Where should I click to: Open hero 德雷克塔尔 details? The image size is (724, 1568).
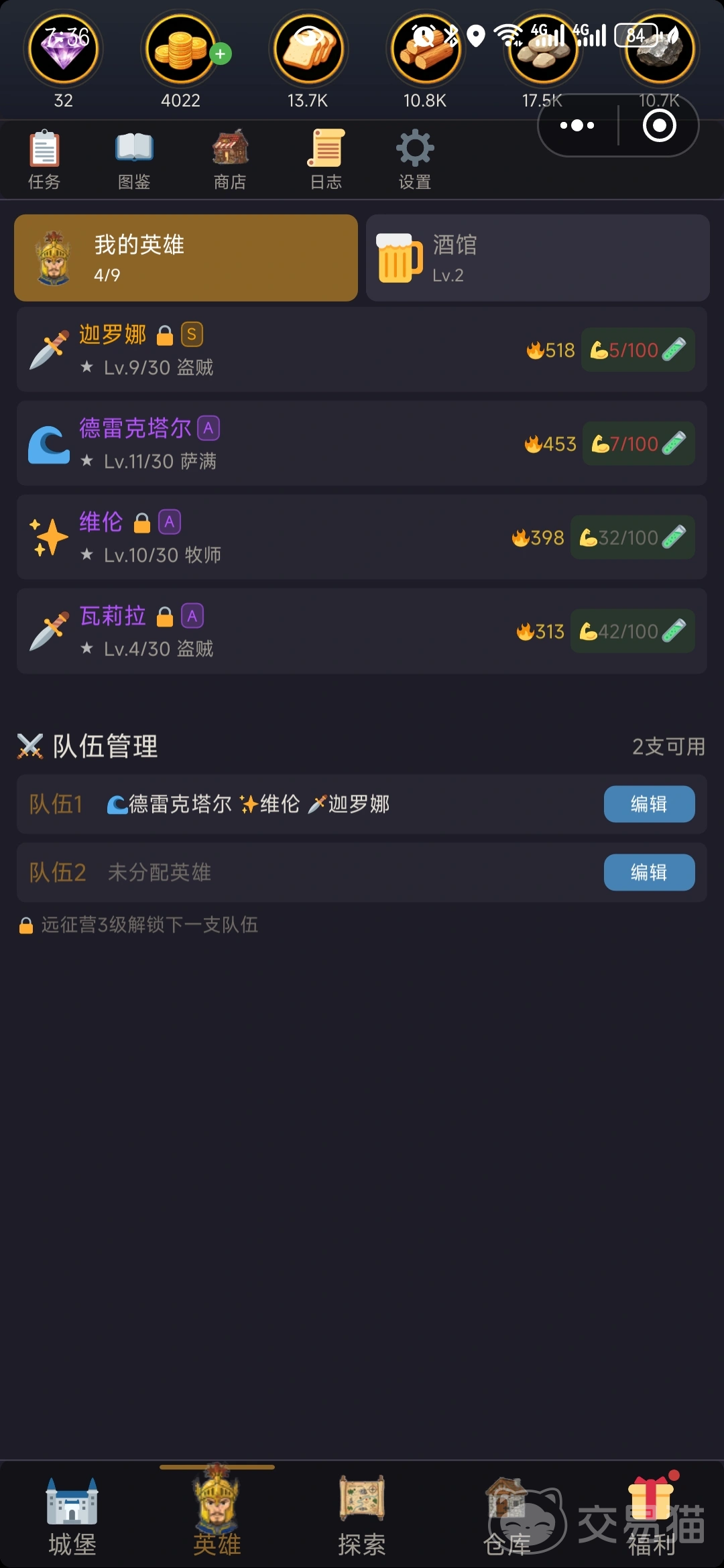pos(268,444)
